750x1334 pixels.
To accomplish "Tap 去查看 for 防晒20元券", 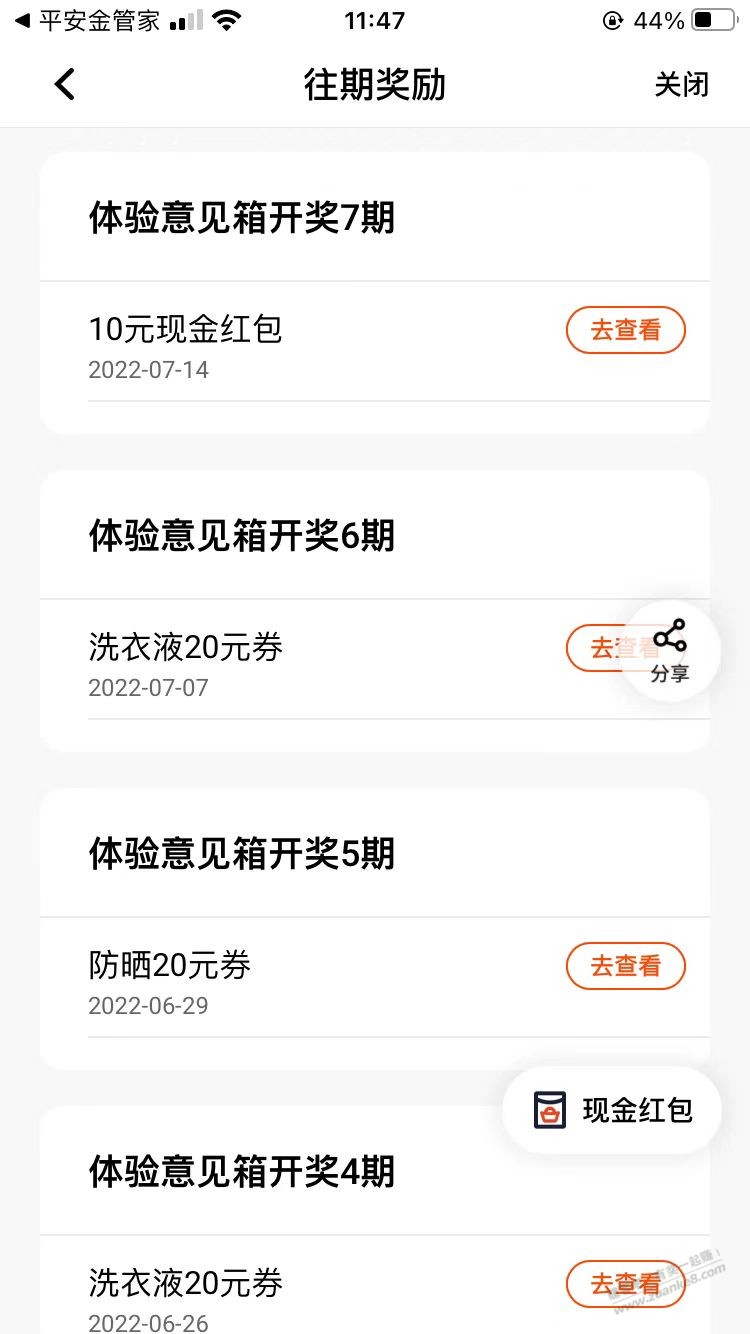I will [626, 966].
